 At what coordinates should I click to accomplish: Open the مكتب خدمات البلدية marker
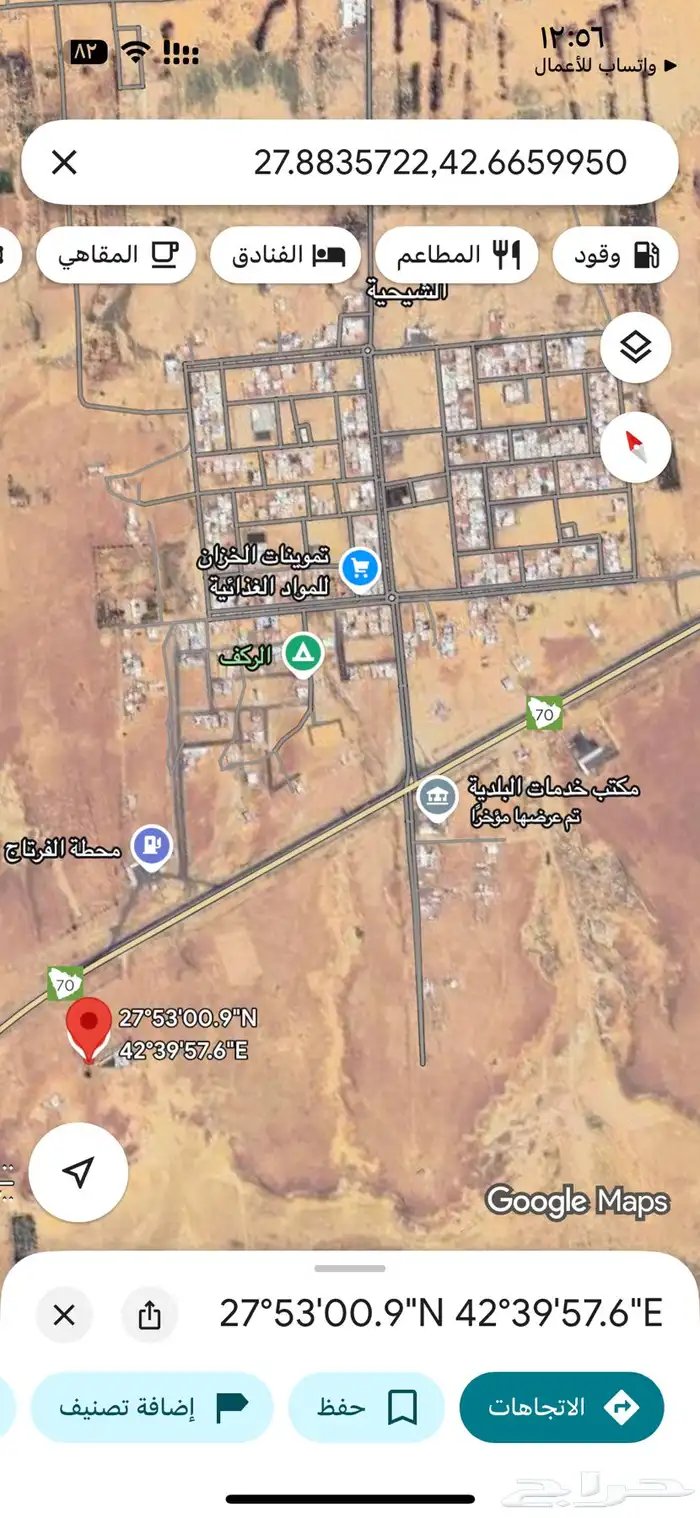tap(437, 797)
